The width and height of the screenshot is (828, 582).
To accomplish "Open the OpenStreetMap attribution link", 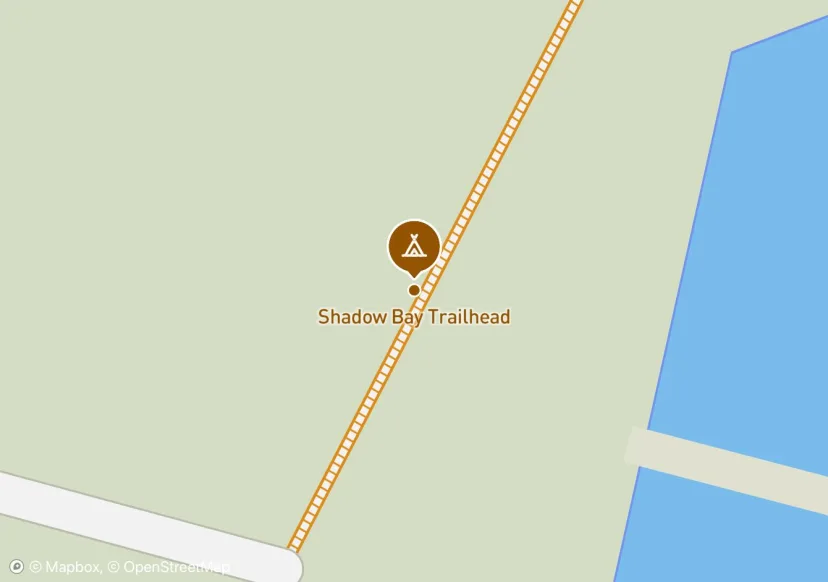I will (168, 567).
